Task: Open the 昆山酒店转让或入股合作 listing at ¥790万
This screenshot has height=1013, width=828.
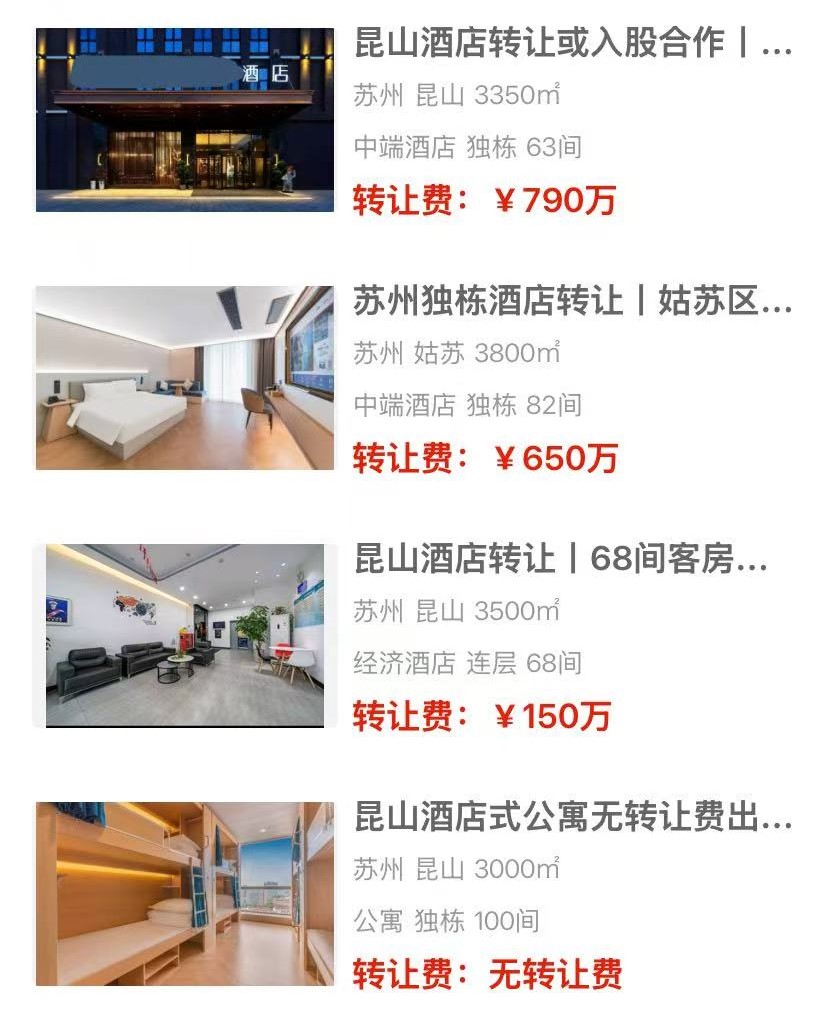Action: pyautogui.click(x=572, y=46)
